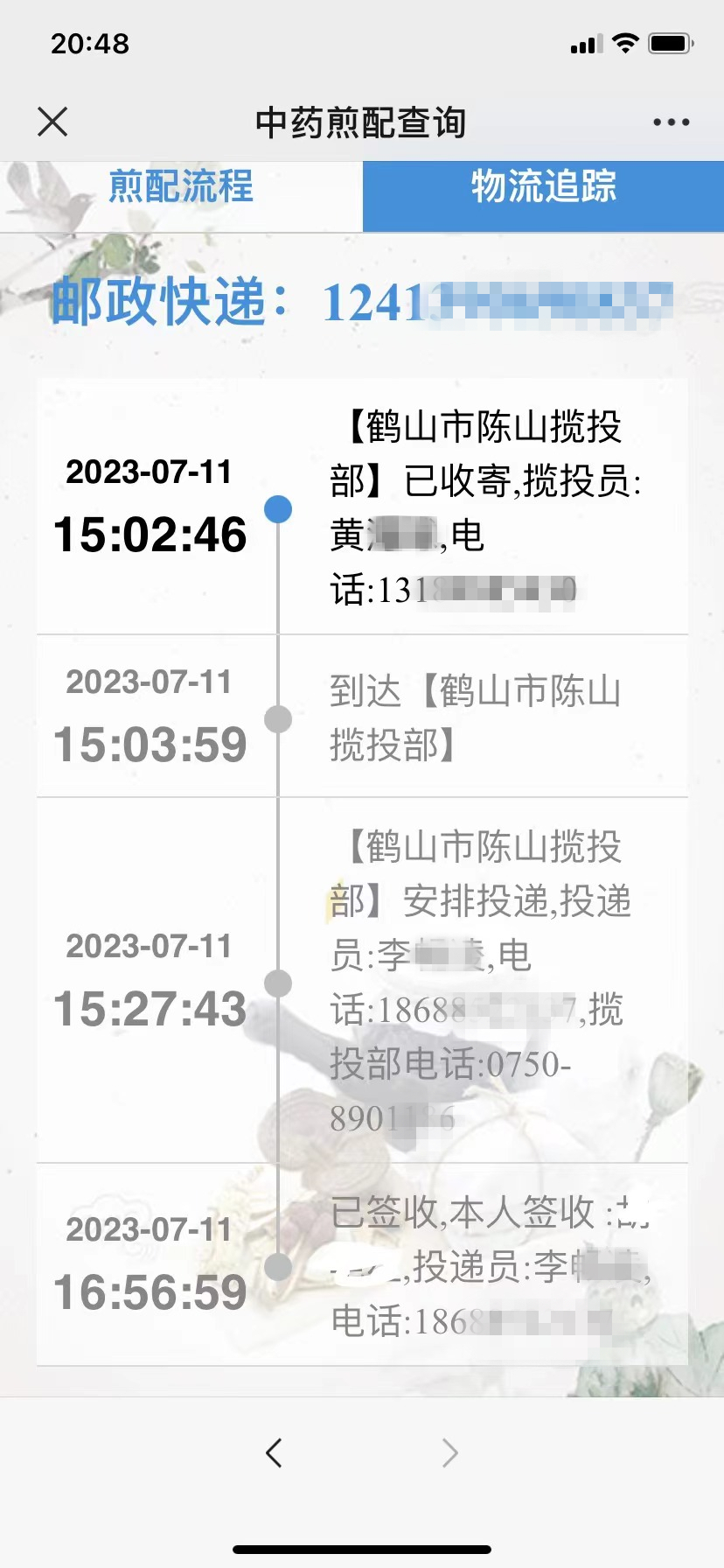Close the 中药煎配查询 page
Screen dimensions: 724x1568
point(52,122)
